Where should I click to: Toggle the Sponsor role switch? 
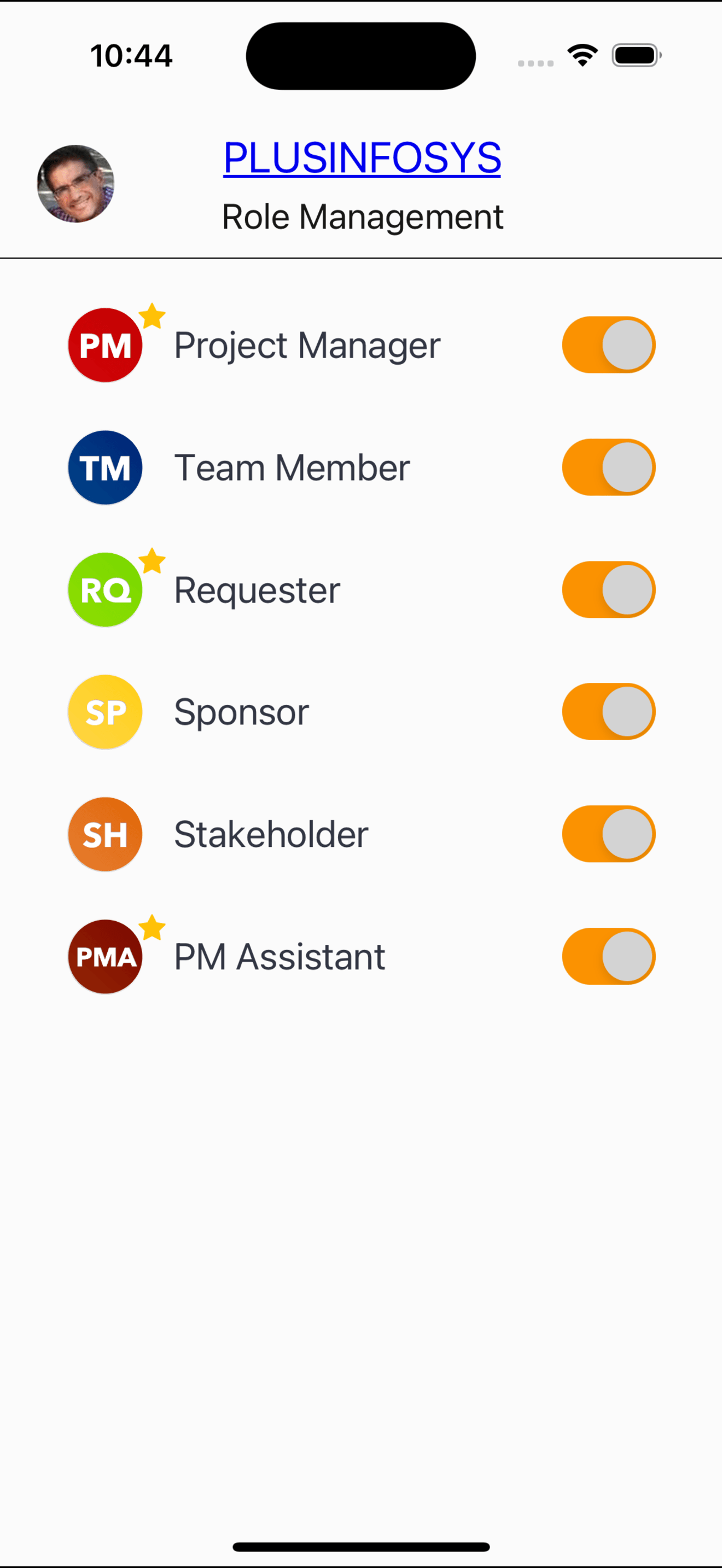[609, 712]
